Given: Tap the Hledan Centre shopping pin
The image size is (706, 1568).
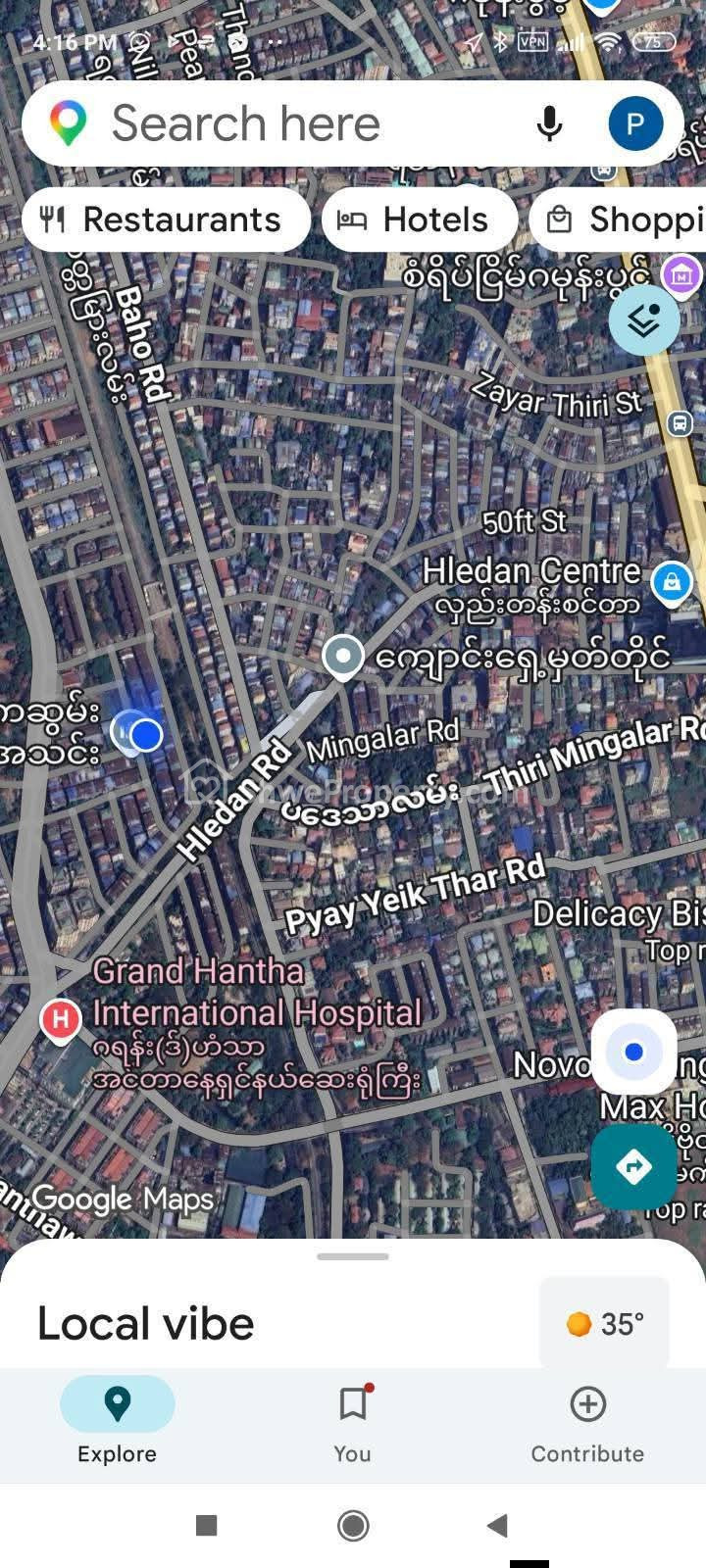Looking at the screenshot, I should tap(672, 583).
